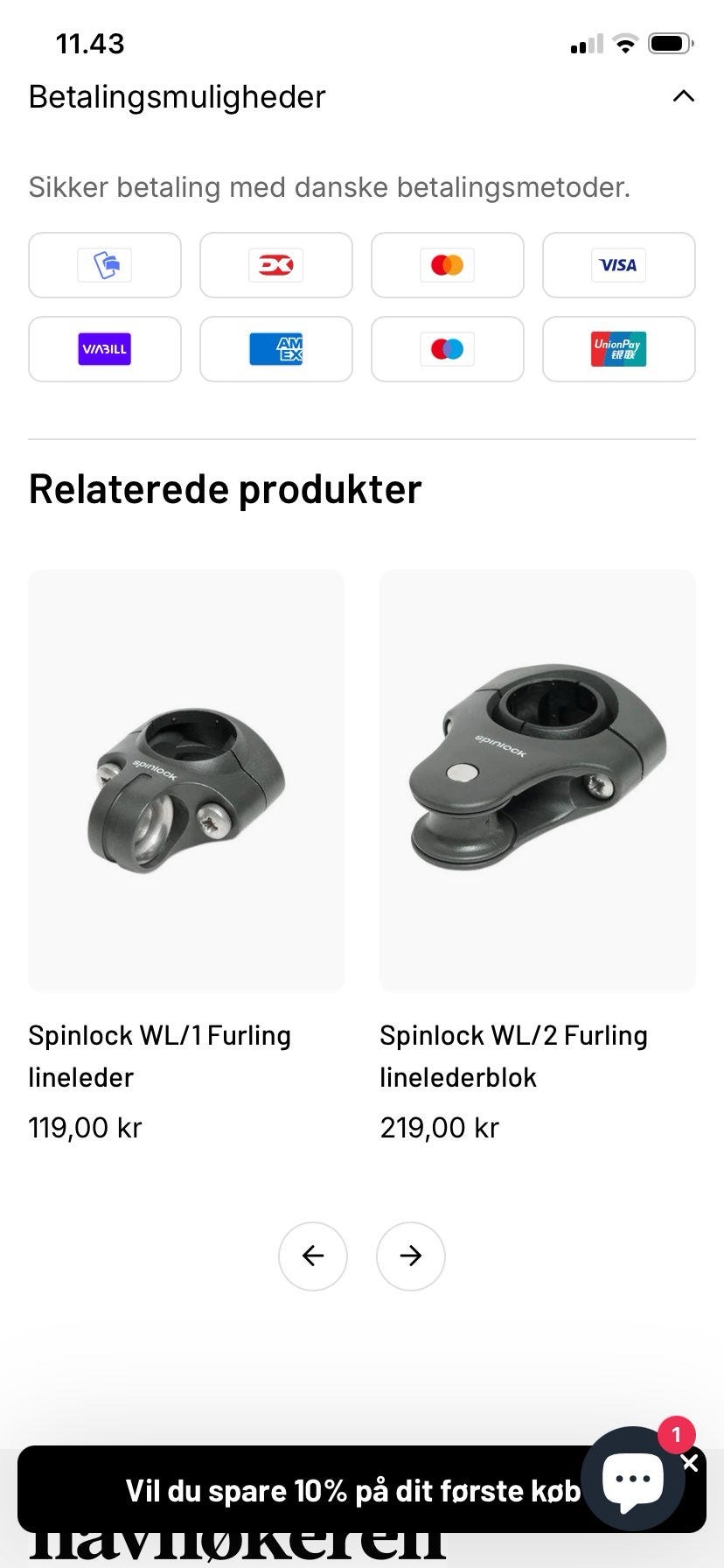724x1568 pixels.
Task: Click the Visa payment icon
Action: click(618, 265)
